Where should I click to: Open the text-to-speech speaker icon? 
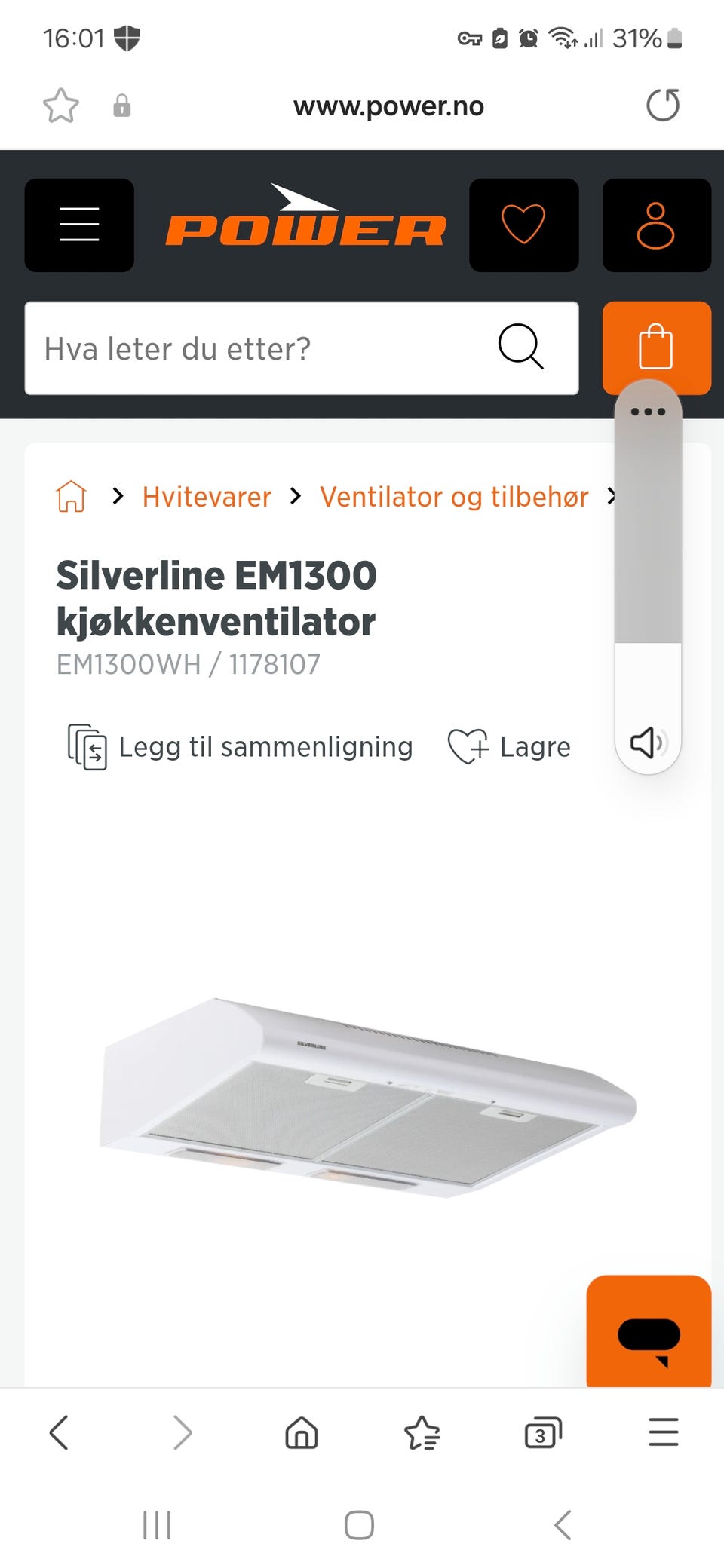pos(649,743)
